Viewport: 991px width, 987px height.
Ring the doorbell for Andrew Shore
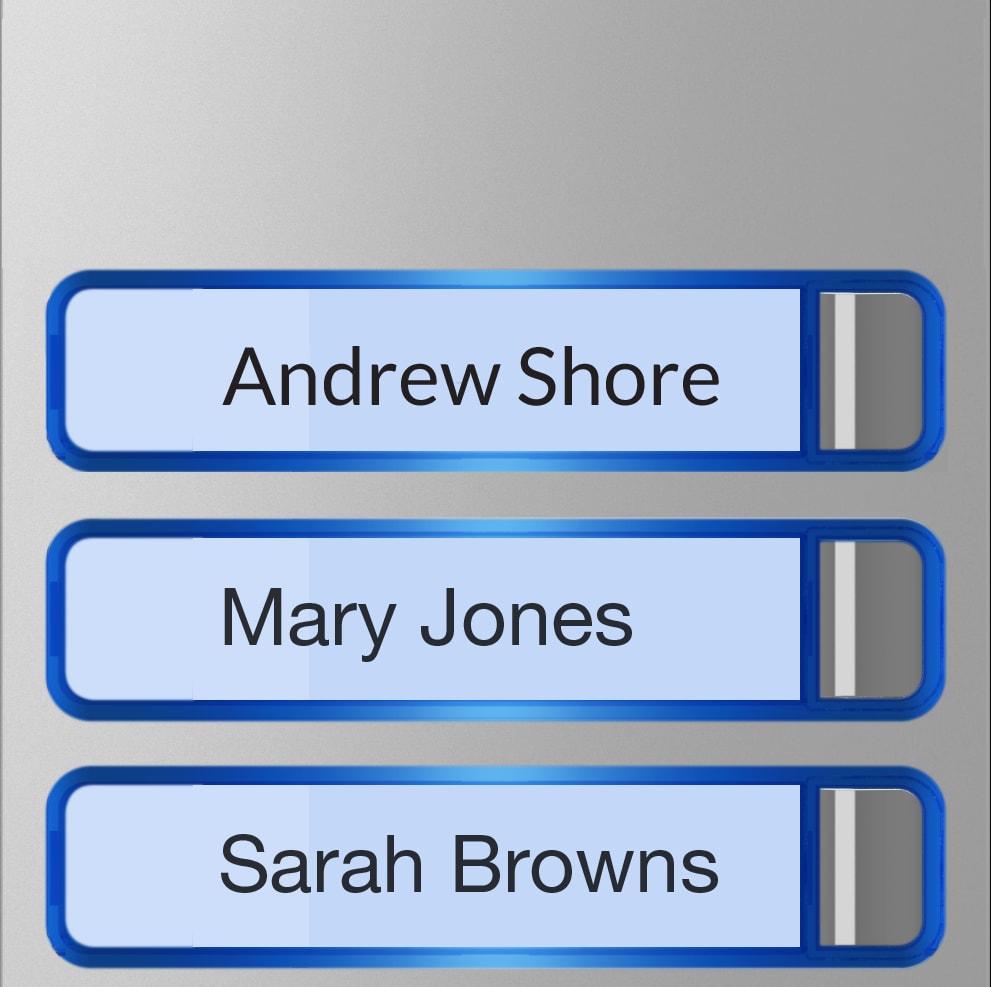coord(869,371)
